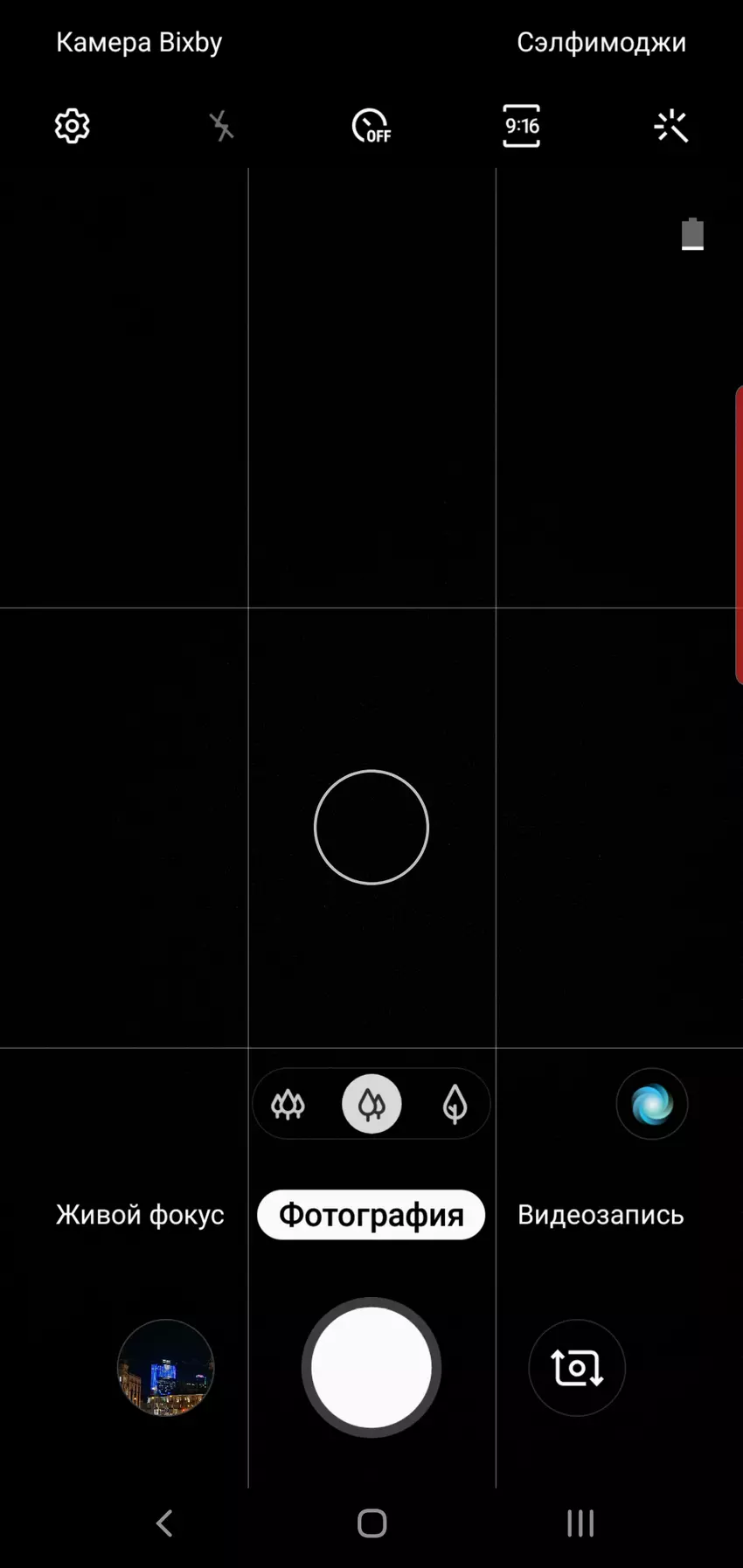Toggle the scene optimizer swirl icon

[x=652, y=1105]
